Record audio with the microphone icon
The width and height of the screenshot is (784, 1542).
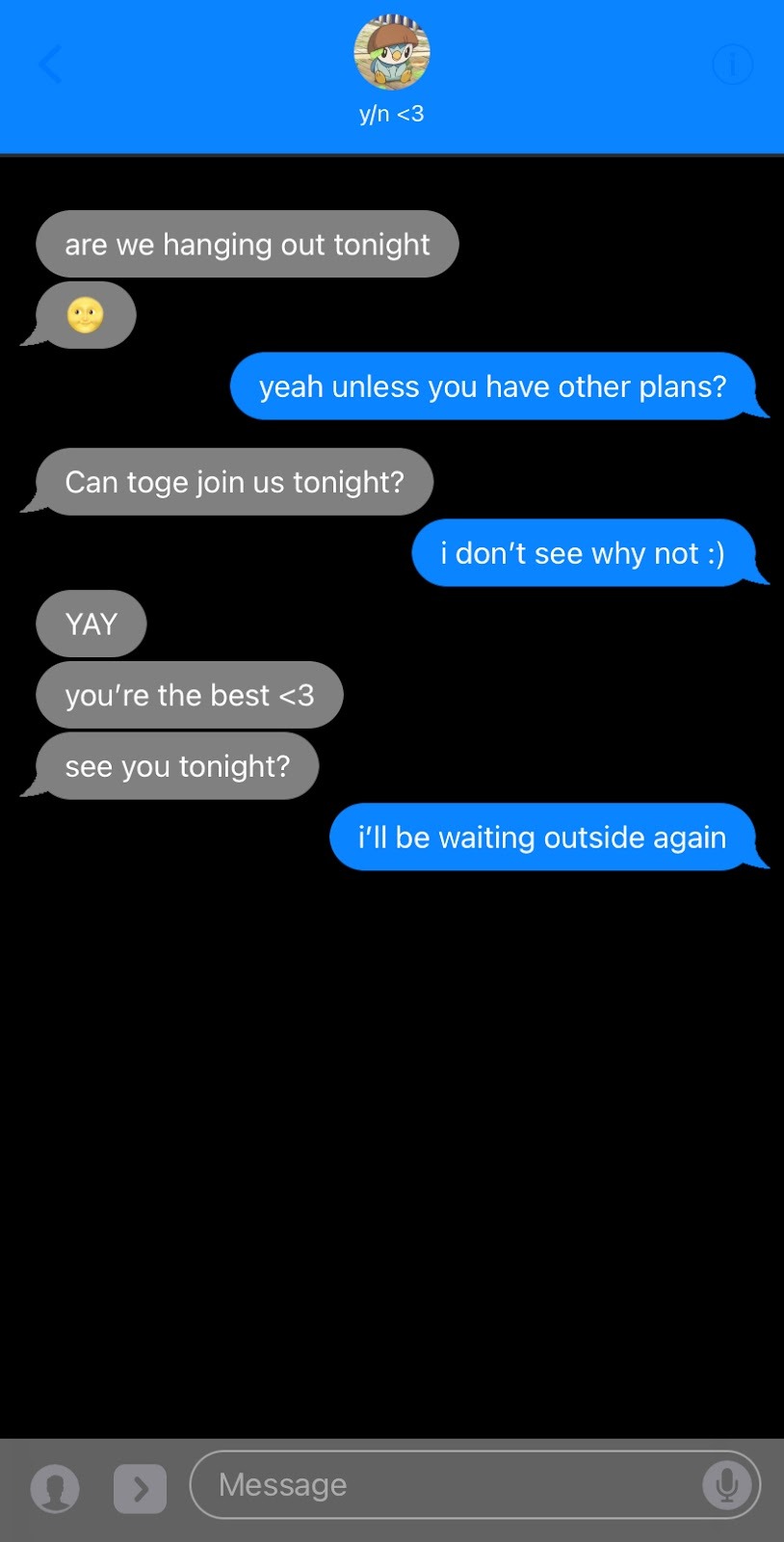point(726,1485)
